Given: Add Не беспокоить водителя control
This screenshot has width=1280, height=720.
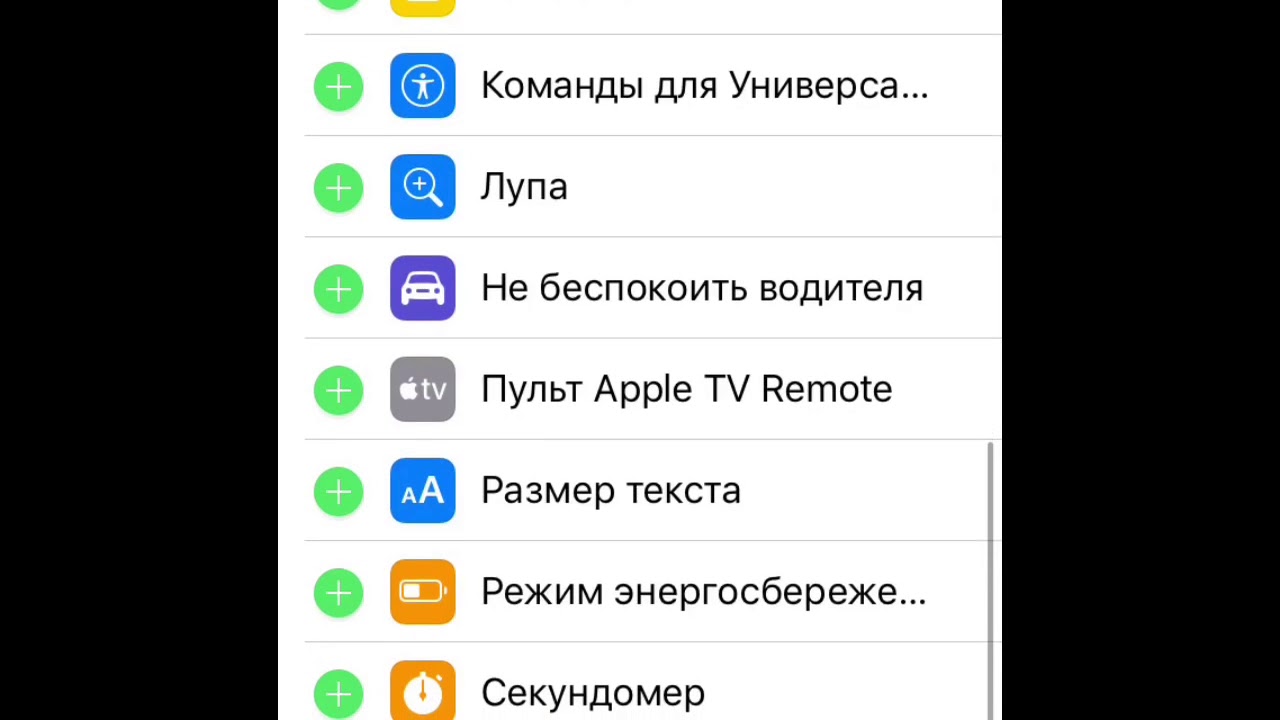Looking at the screenshot, I should click(x=338, y=289).
